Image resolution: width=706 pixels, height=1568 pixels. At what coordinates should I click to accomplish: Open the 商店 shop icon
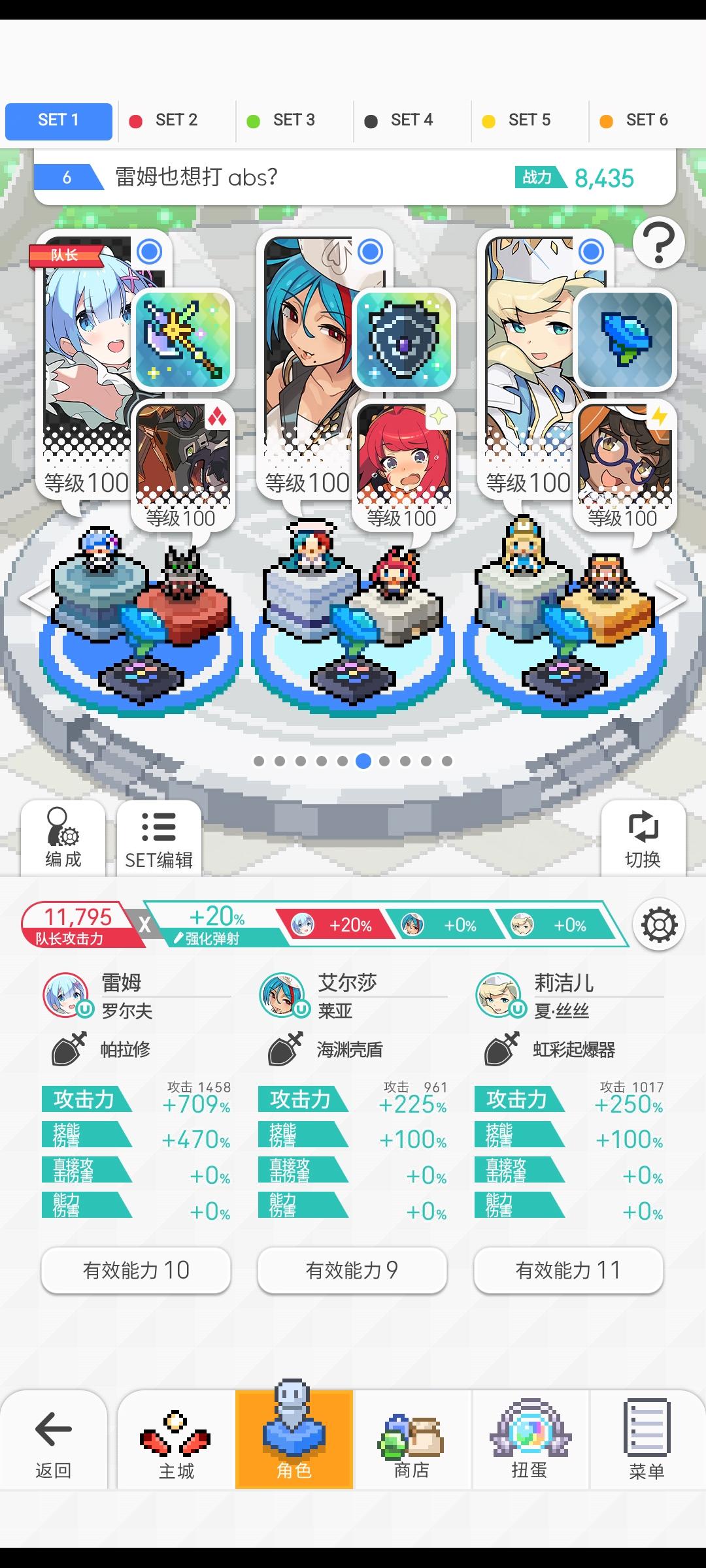coord(412,1437)
